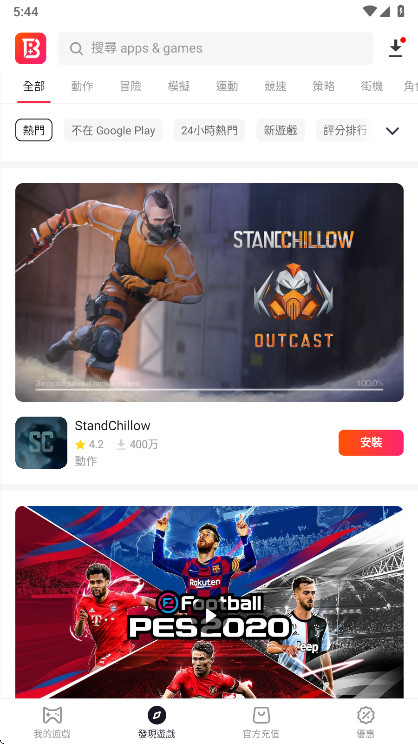Choose the 24小時熱門 filter chip
Screen dimensions: 418x744
point(209,130)
